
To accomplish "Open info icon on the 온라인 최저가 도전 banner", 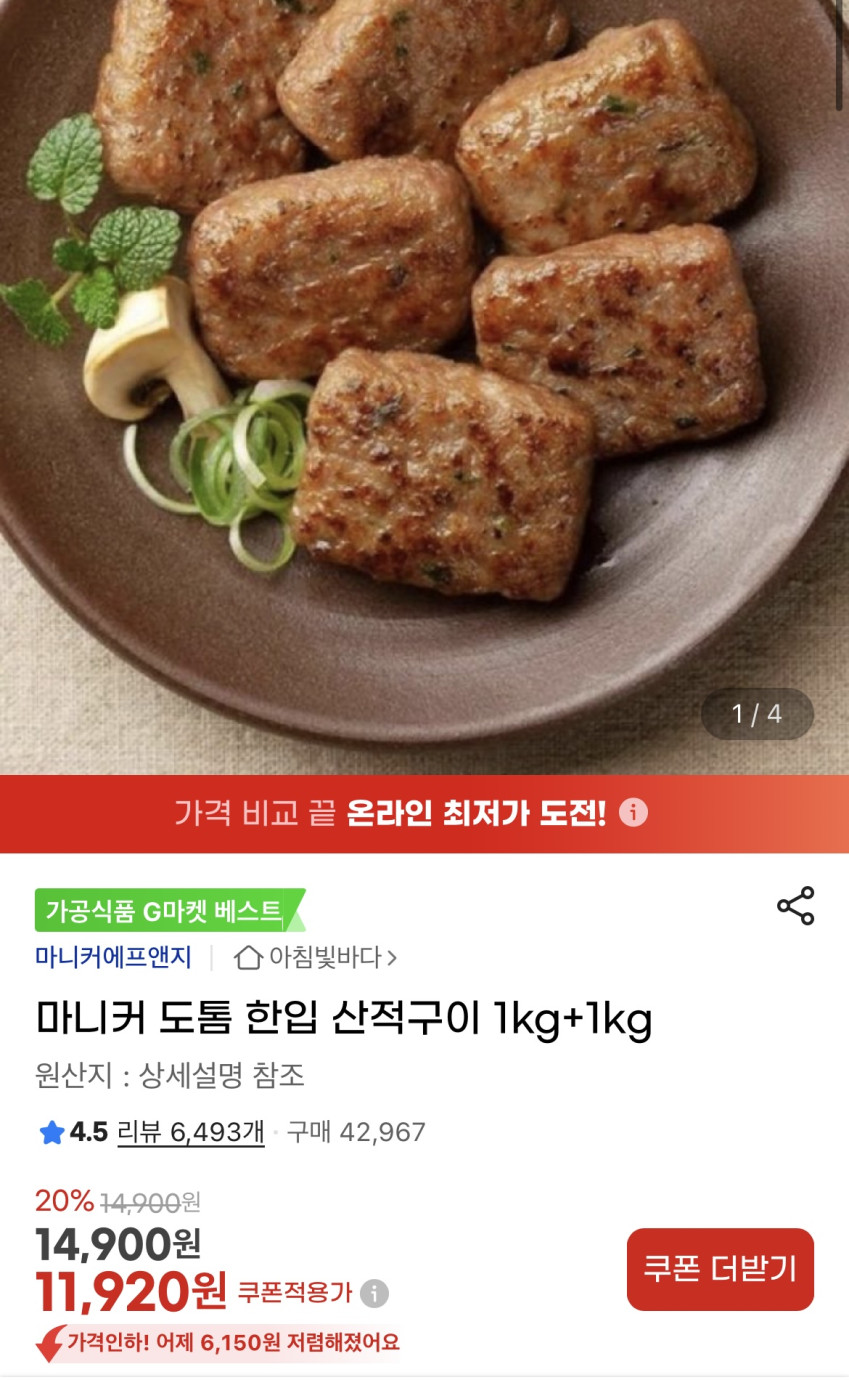I will pos(633,812).
